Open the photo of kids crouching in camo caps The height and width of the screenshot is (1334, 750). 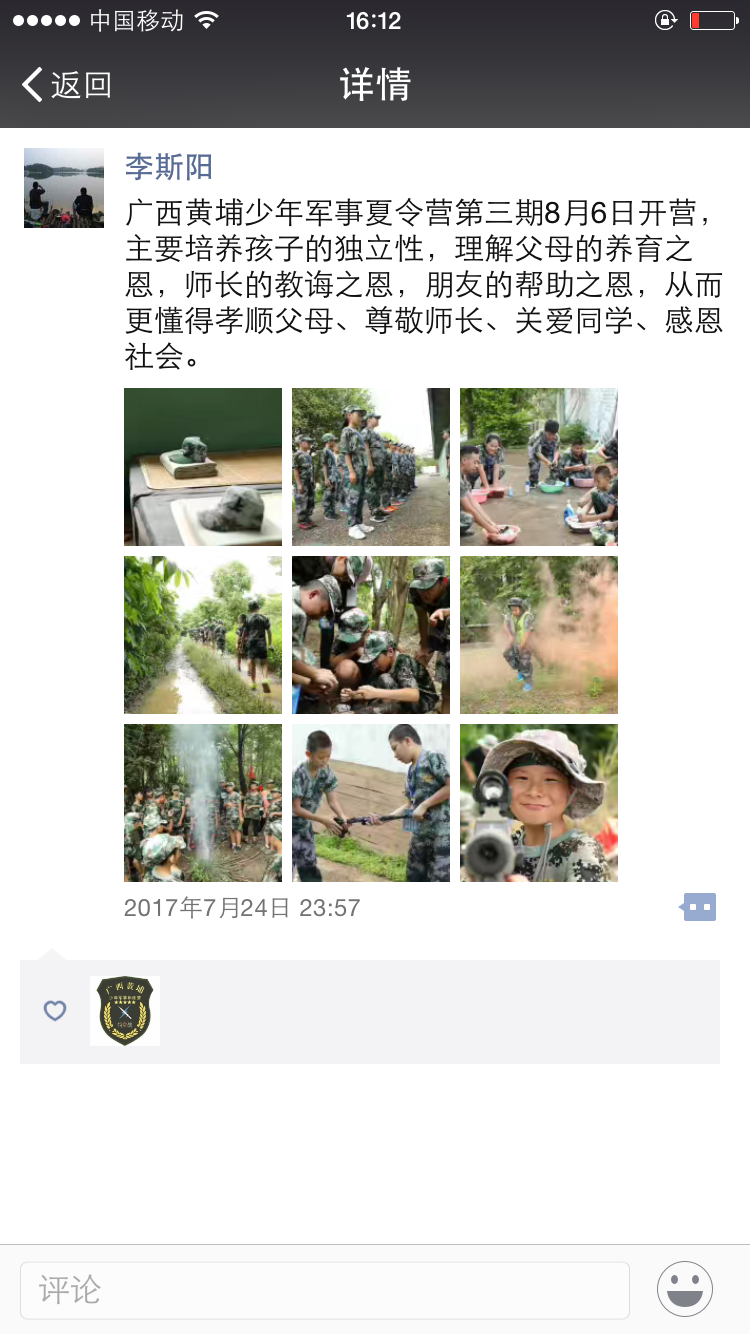click(x=371, y=635)
